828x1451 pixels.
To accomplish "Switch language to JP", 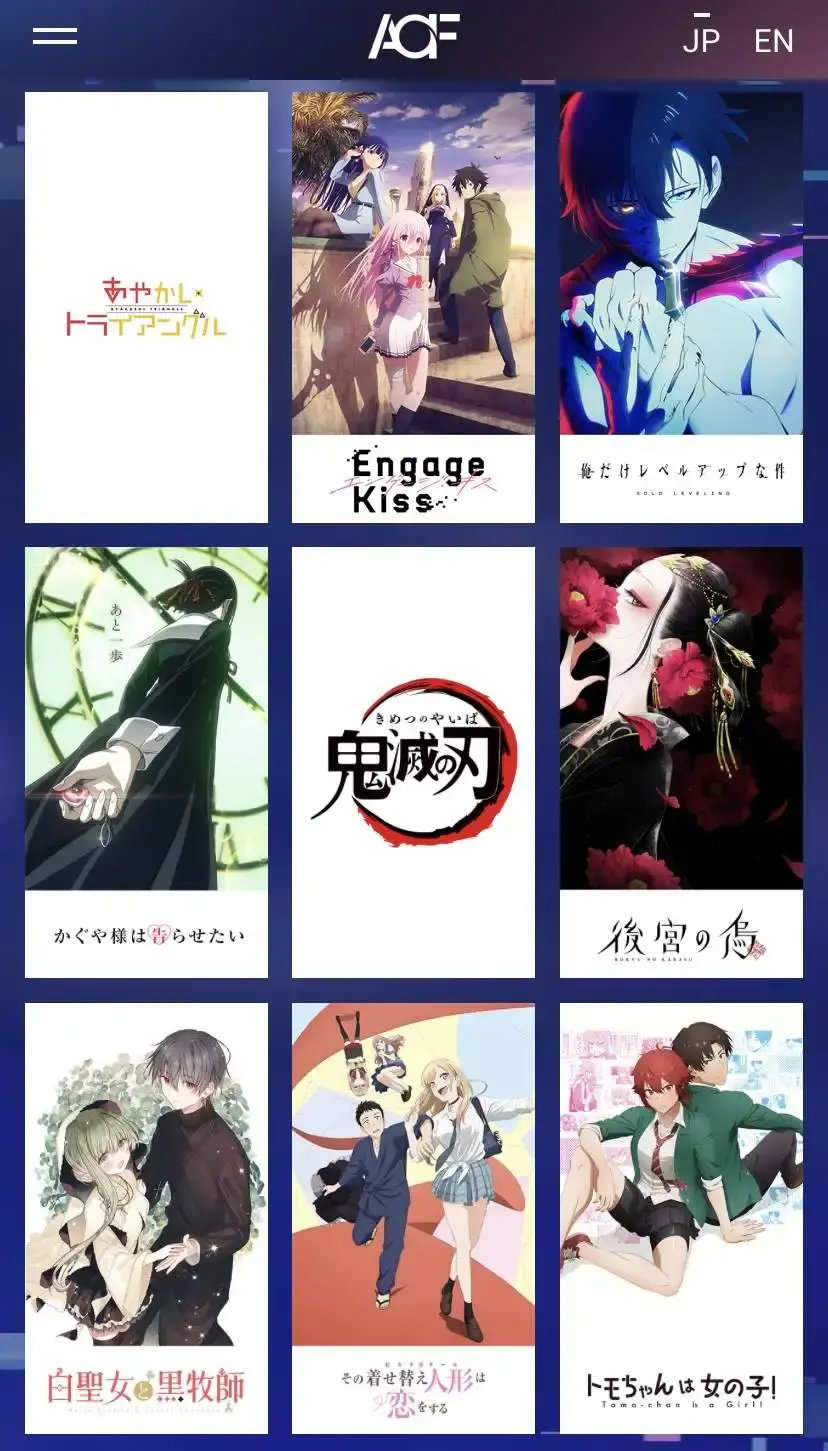I will [701, 41].
